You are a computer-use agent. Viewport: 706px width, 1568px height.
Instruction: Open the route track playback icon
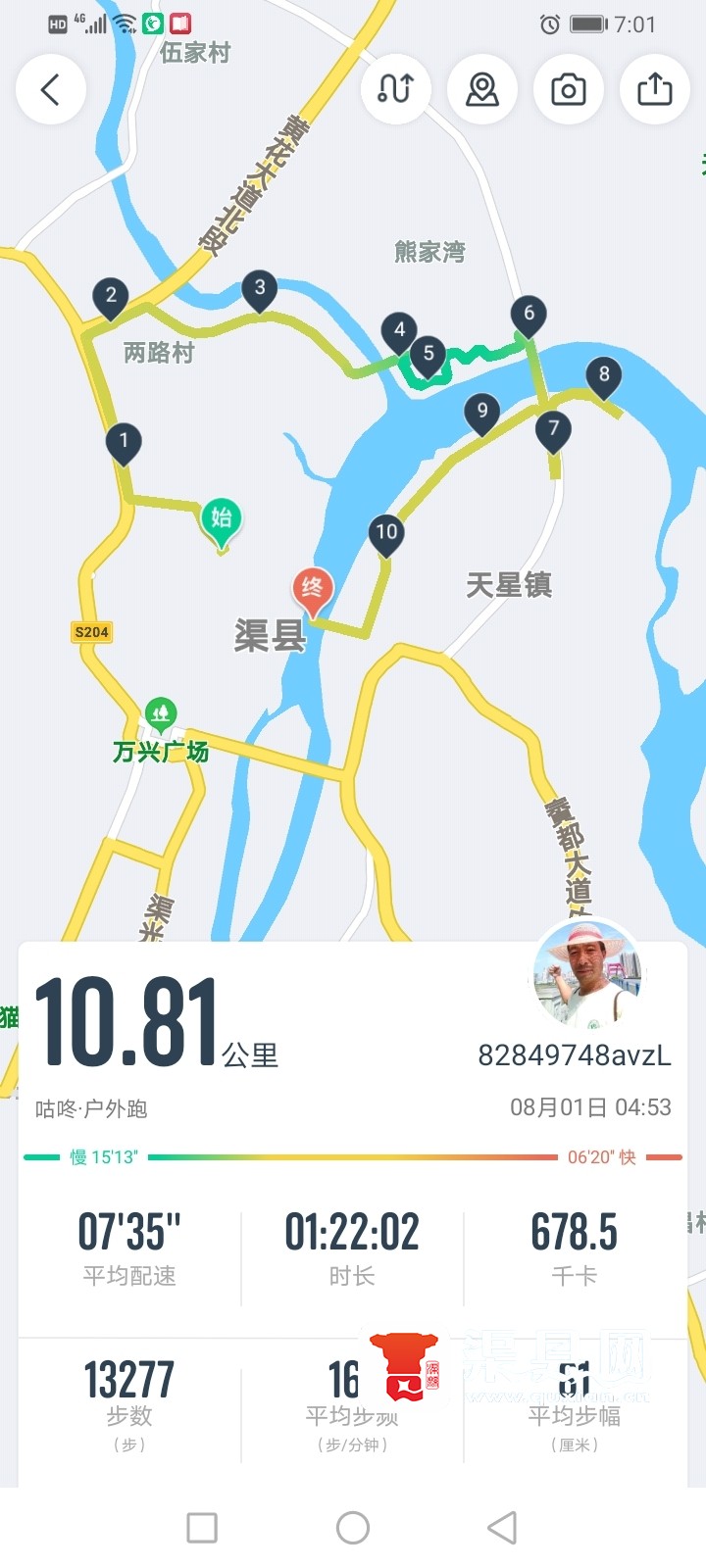click(x=396, y=89)
